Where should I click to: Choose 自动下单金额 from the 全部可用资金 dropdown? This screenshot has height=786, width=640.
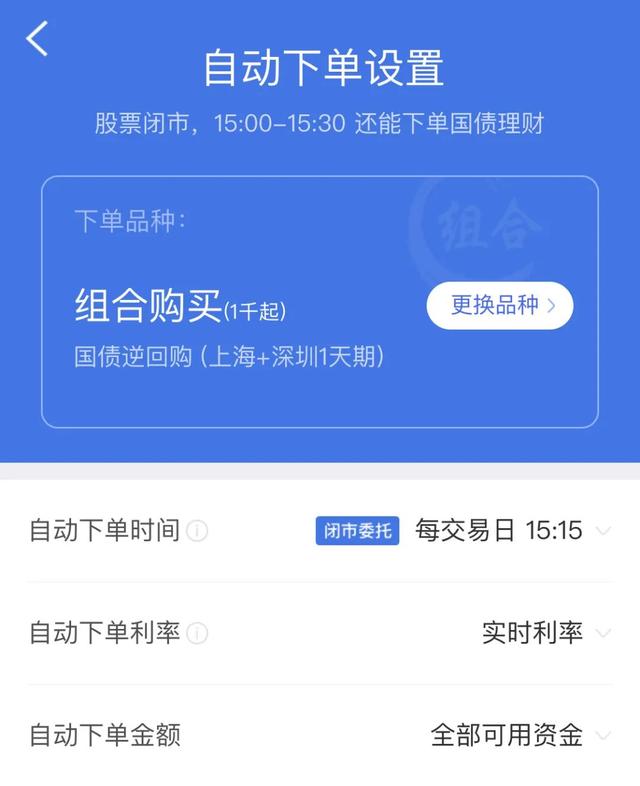point(519,736)
